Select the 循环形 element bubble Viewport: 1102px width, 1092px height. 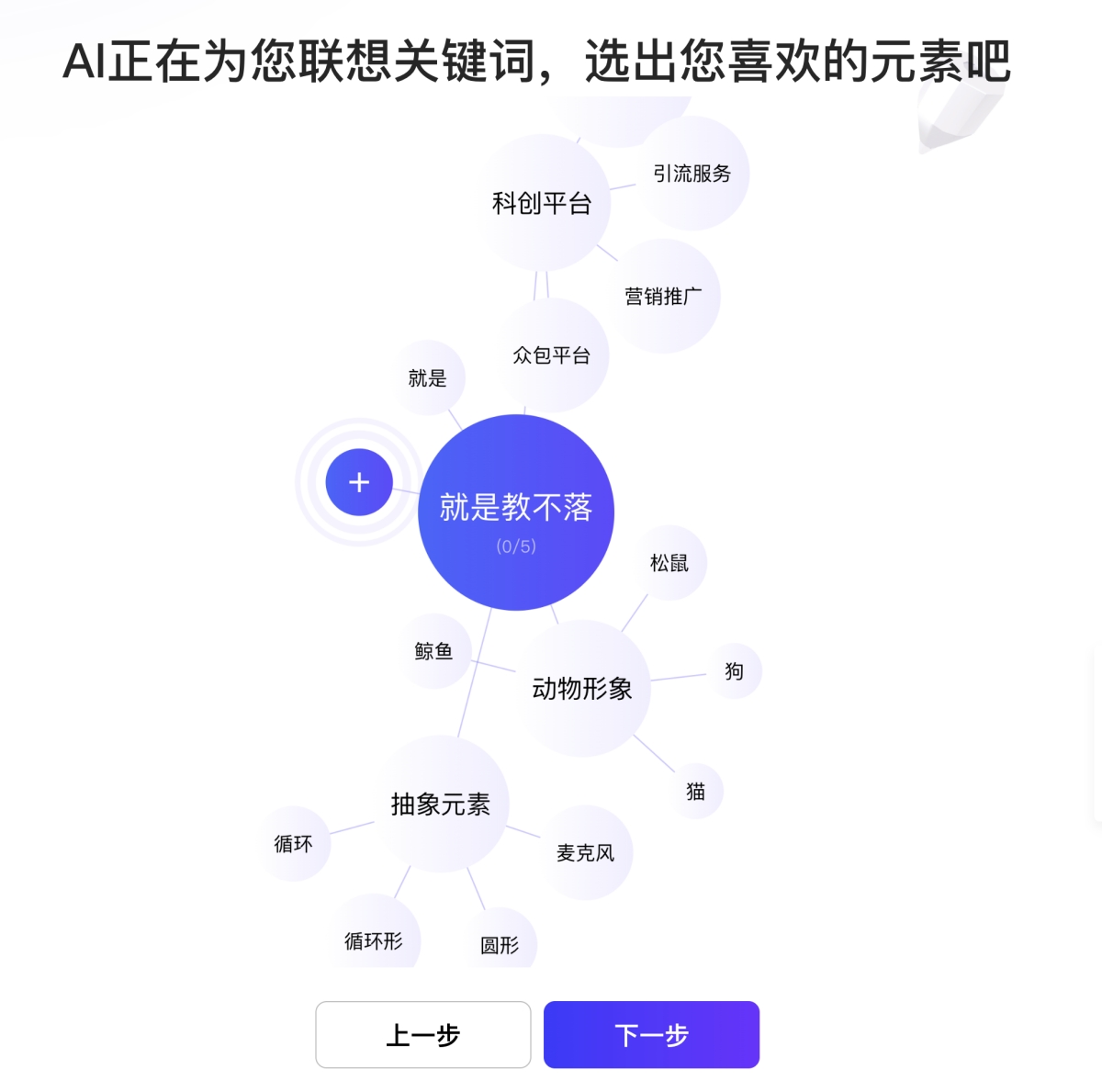coord(374,939)
